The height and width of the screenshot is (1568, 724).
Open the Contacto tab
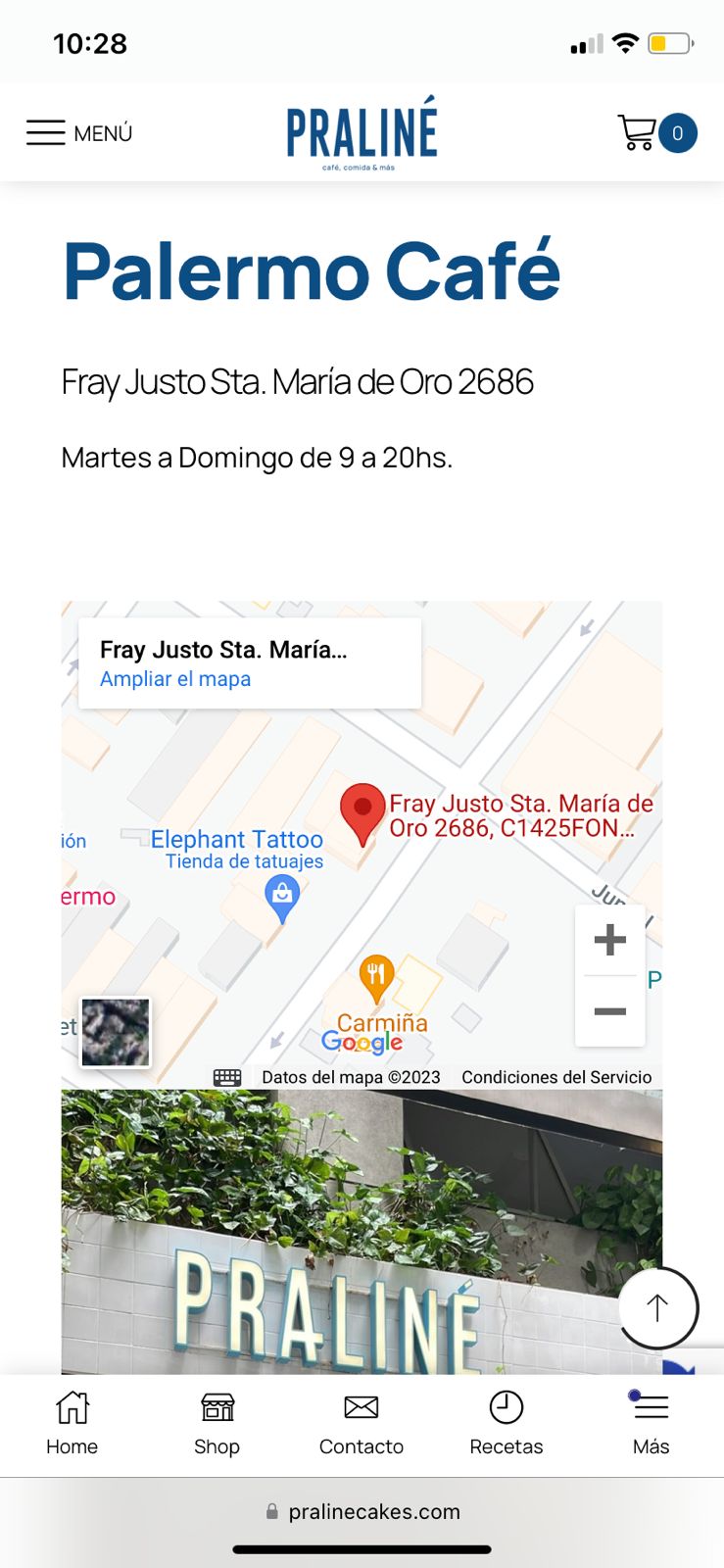(x=362, y=1424)
